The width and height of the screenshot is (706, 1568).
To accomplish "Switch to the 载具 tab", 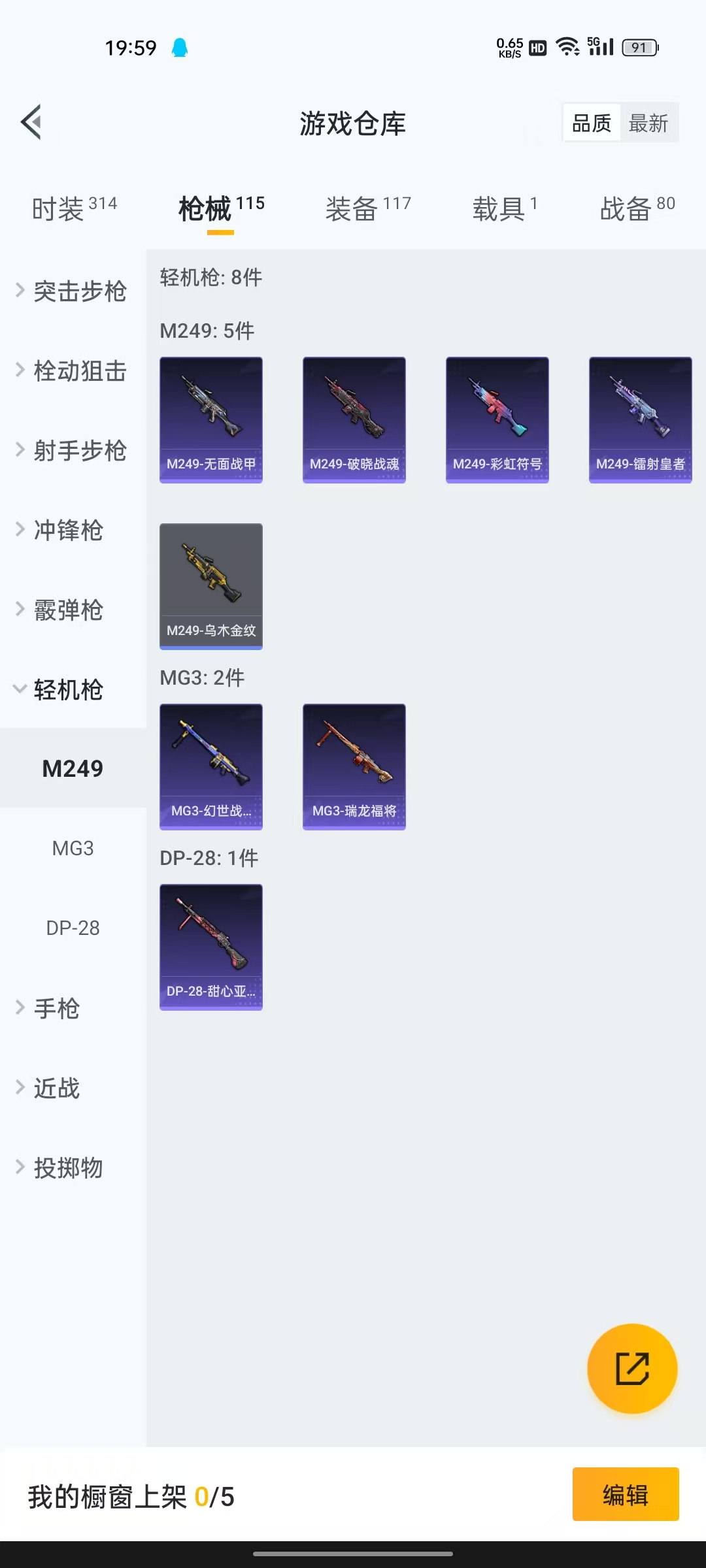I will (505, 208).
